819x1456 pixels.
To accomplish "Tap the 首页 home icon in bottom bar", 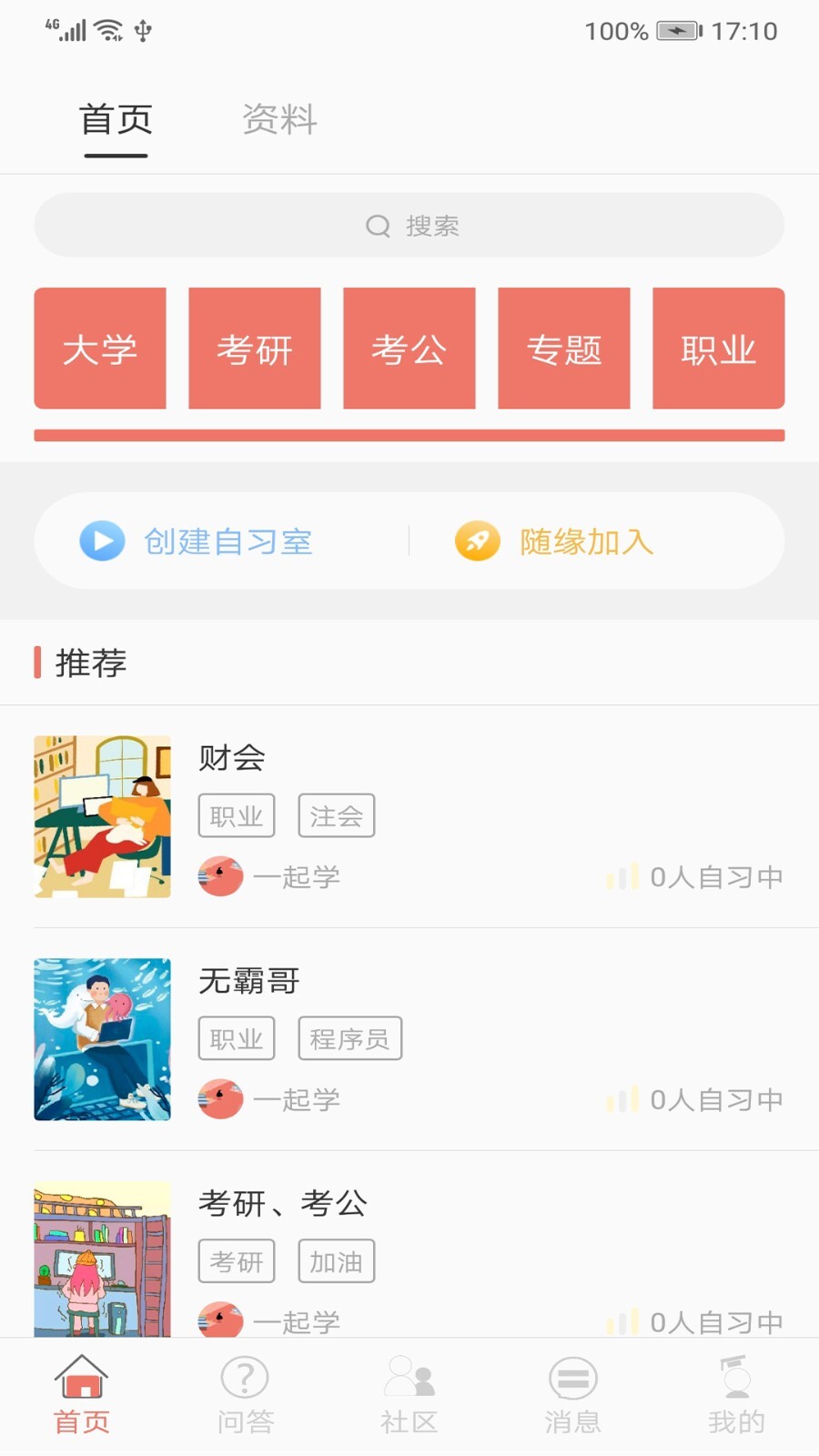I will (82, 1380).
